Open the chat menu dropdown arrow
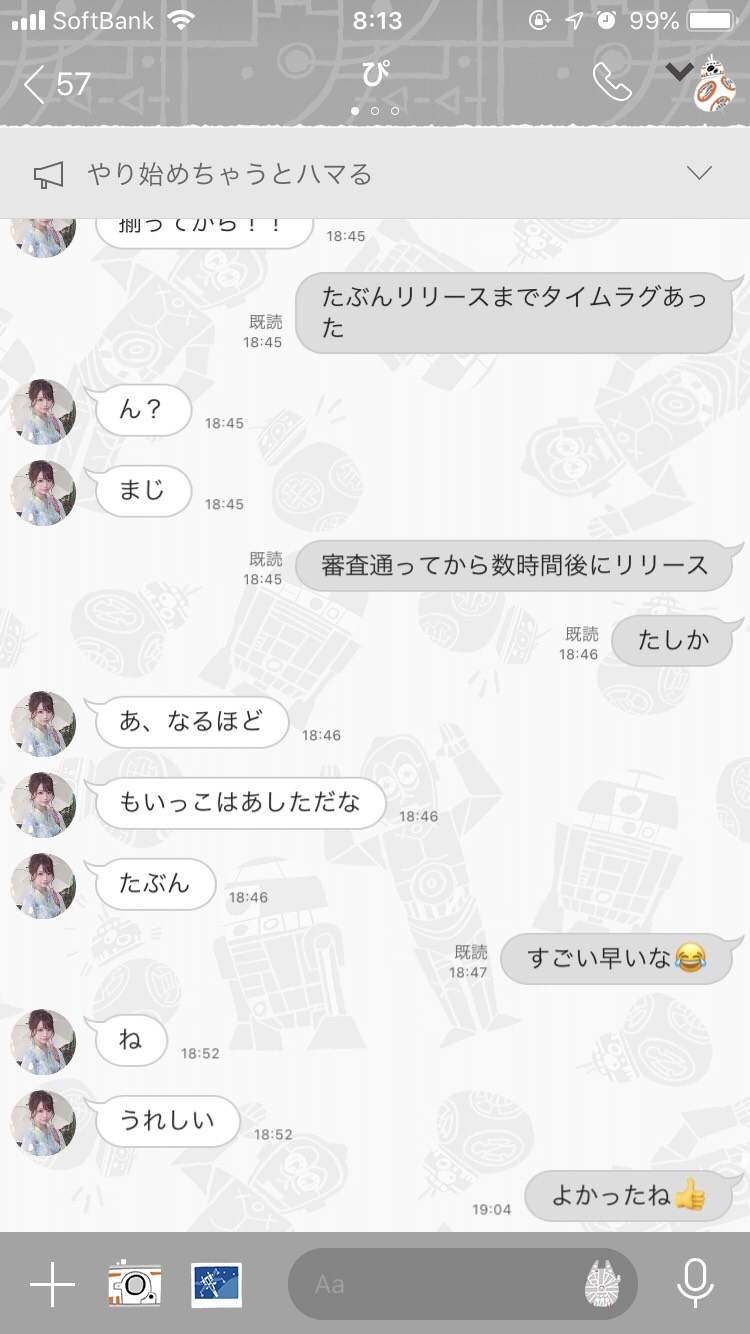750x1334 pixels. [680, 71]
